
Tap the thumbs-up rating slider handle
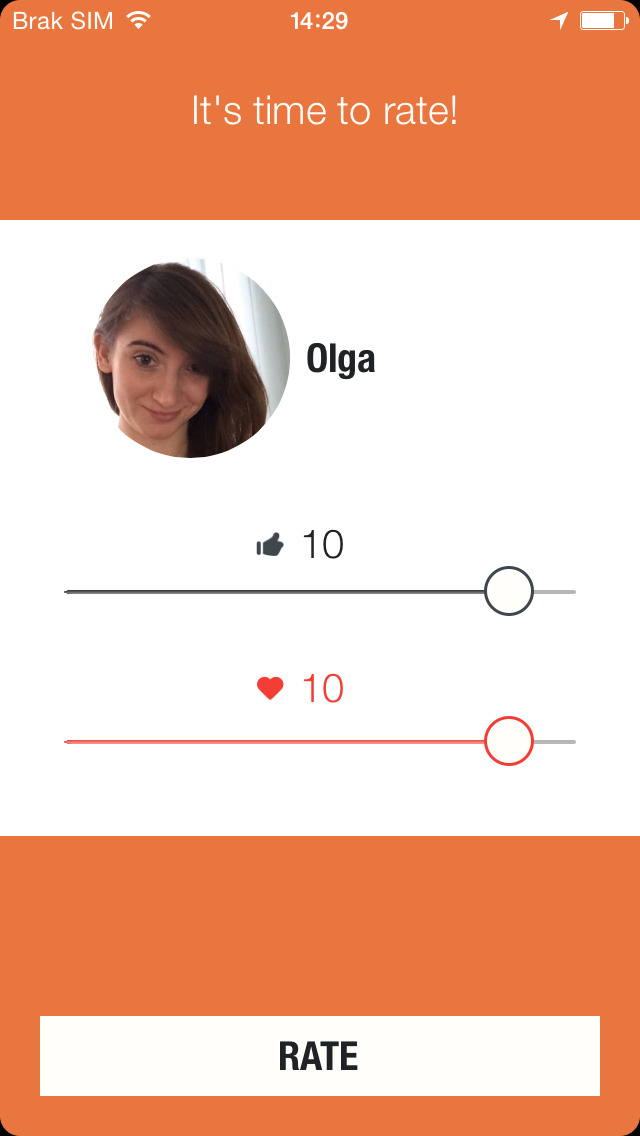(x=509, y=591)
